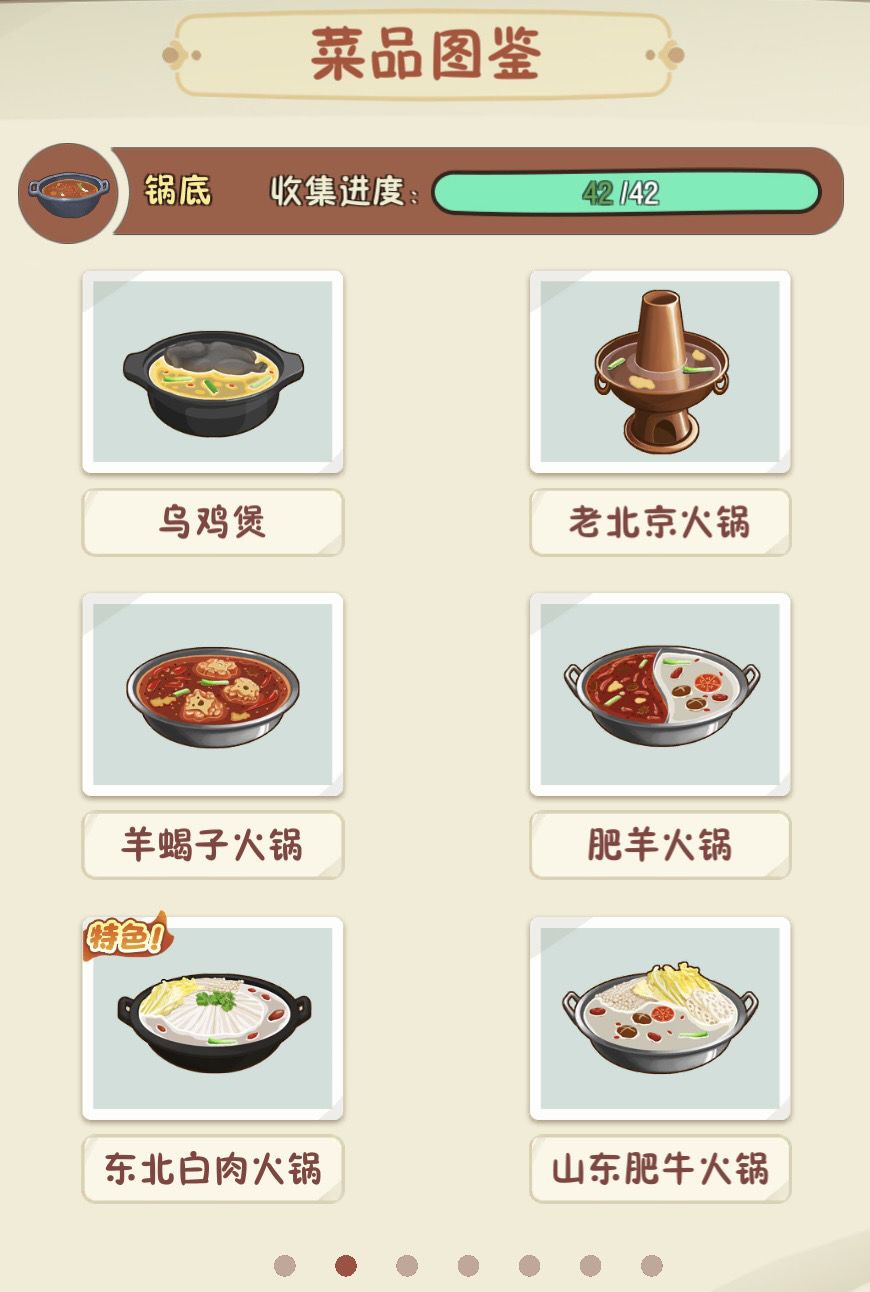Open the 肥羊火锅 dish entry
Image resolution: width=870 pixels, height=1292 pixels.
660,695
